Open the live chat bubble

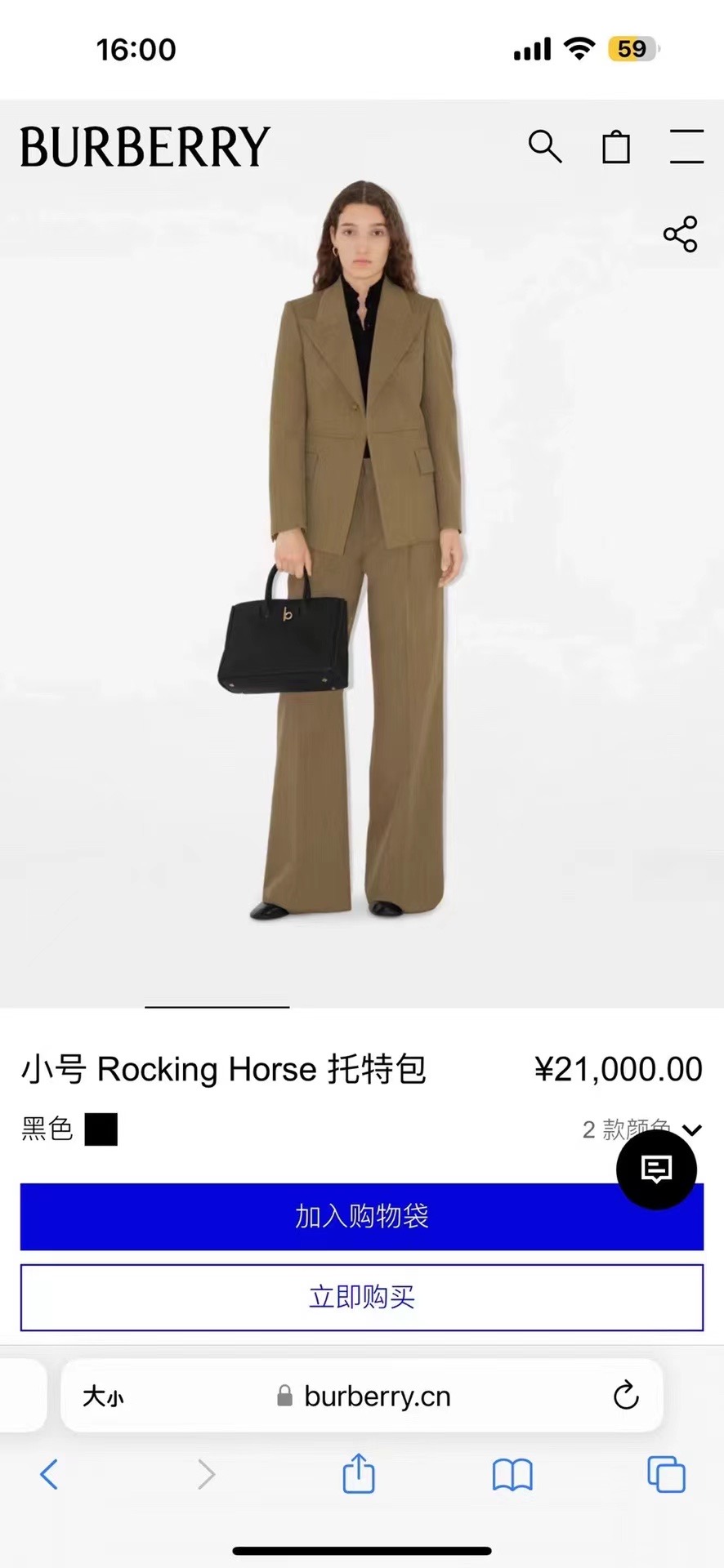click(656, 1169)
